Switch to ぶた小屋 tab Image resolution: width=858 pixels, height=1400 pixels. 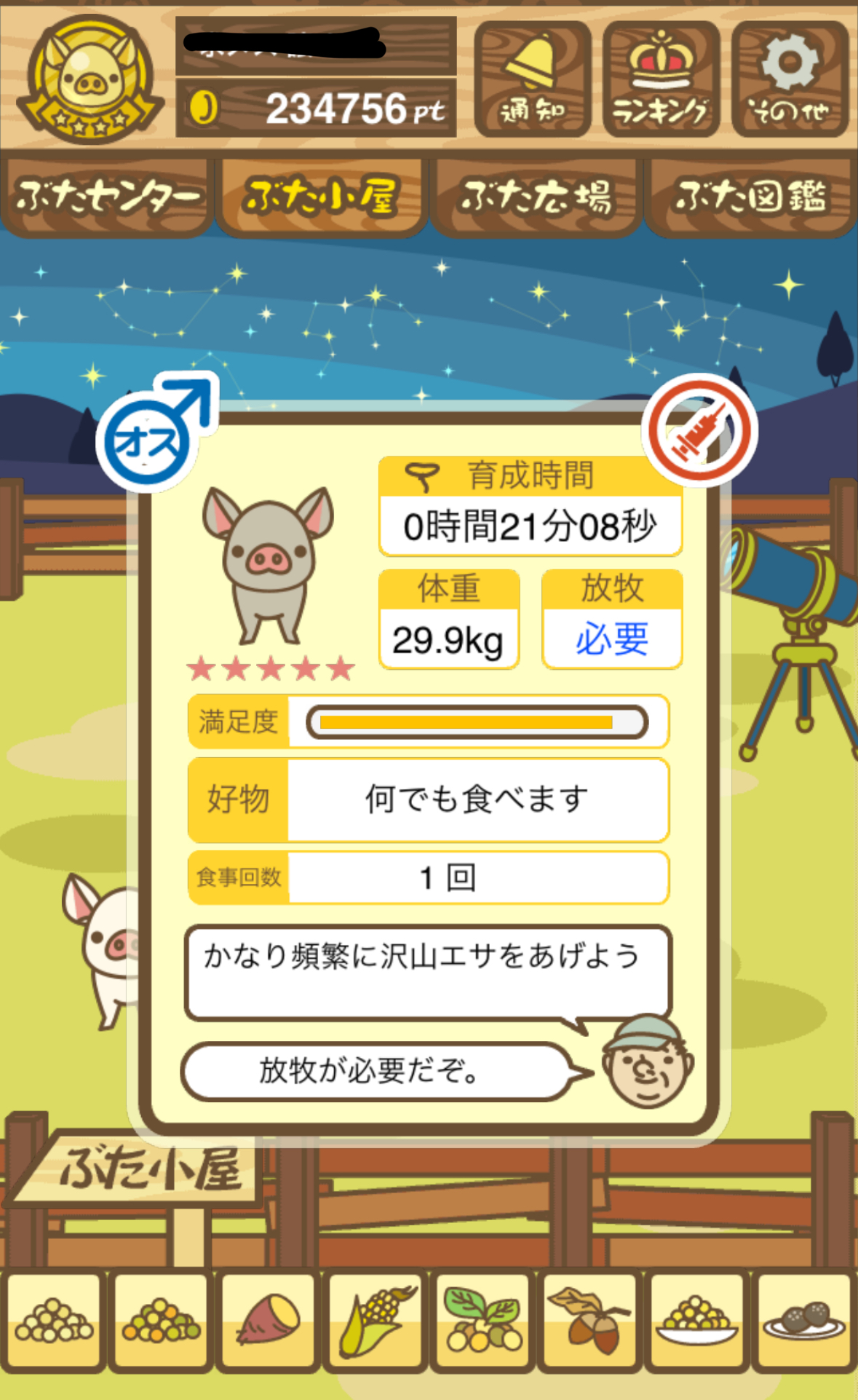321,197
